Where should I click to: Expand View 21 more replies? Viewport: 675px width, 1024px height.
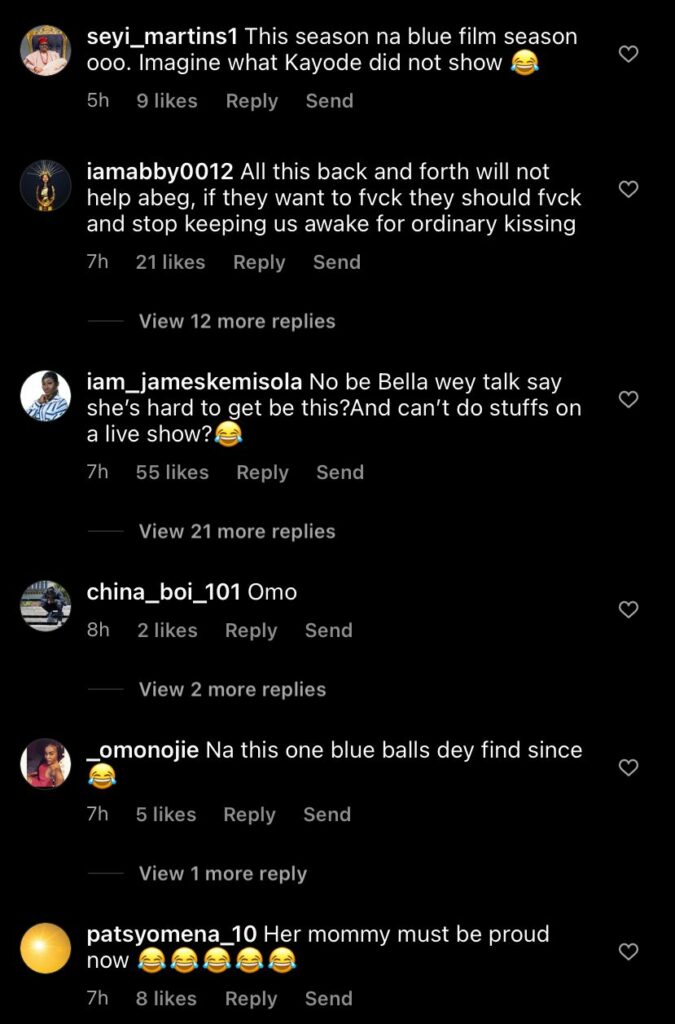click(x=237, y=531)
